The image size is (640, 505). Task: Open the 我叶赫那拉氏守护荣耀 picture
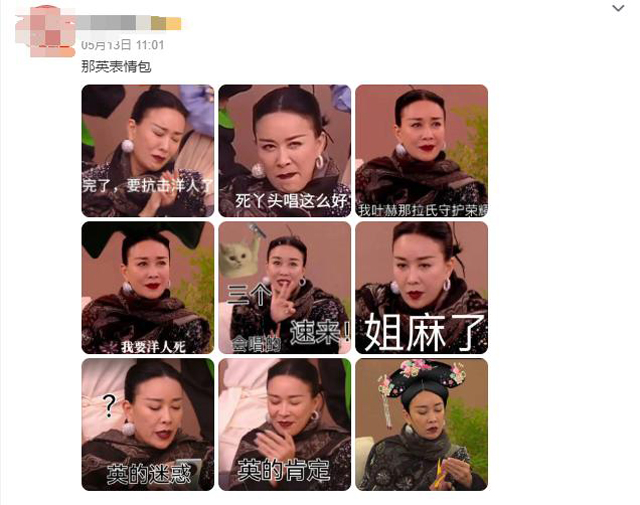(421, 151)
